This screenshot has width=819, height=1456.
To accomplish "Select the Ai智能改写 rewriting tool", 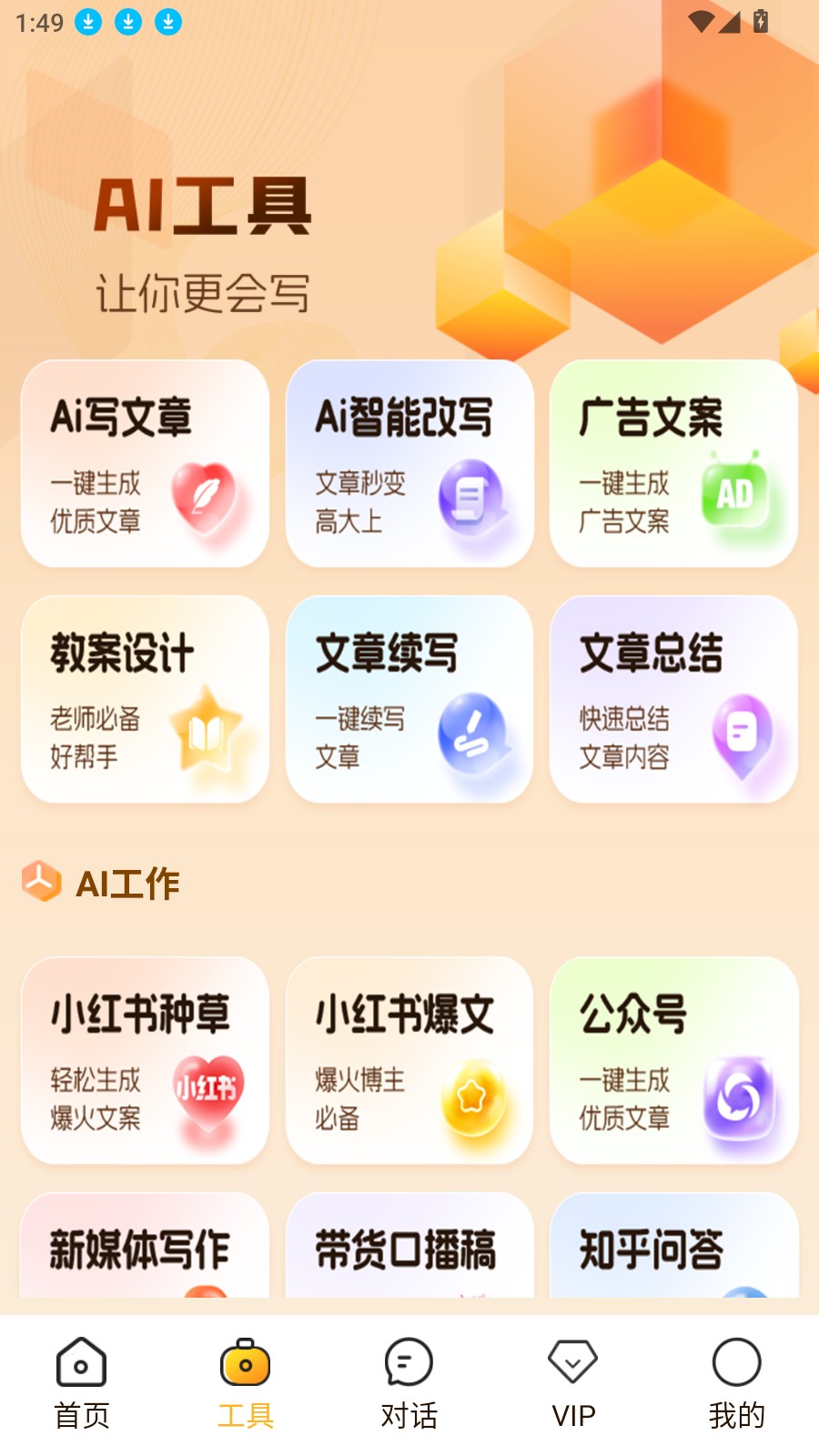I will point(409,462).
